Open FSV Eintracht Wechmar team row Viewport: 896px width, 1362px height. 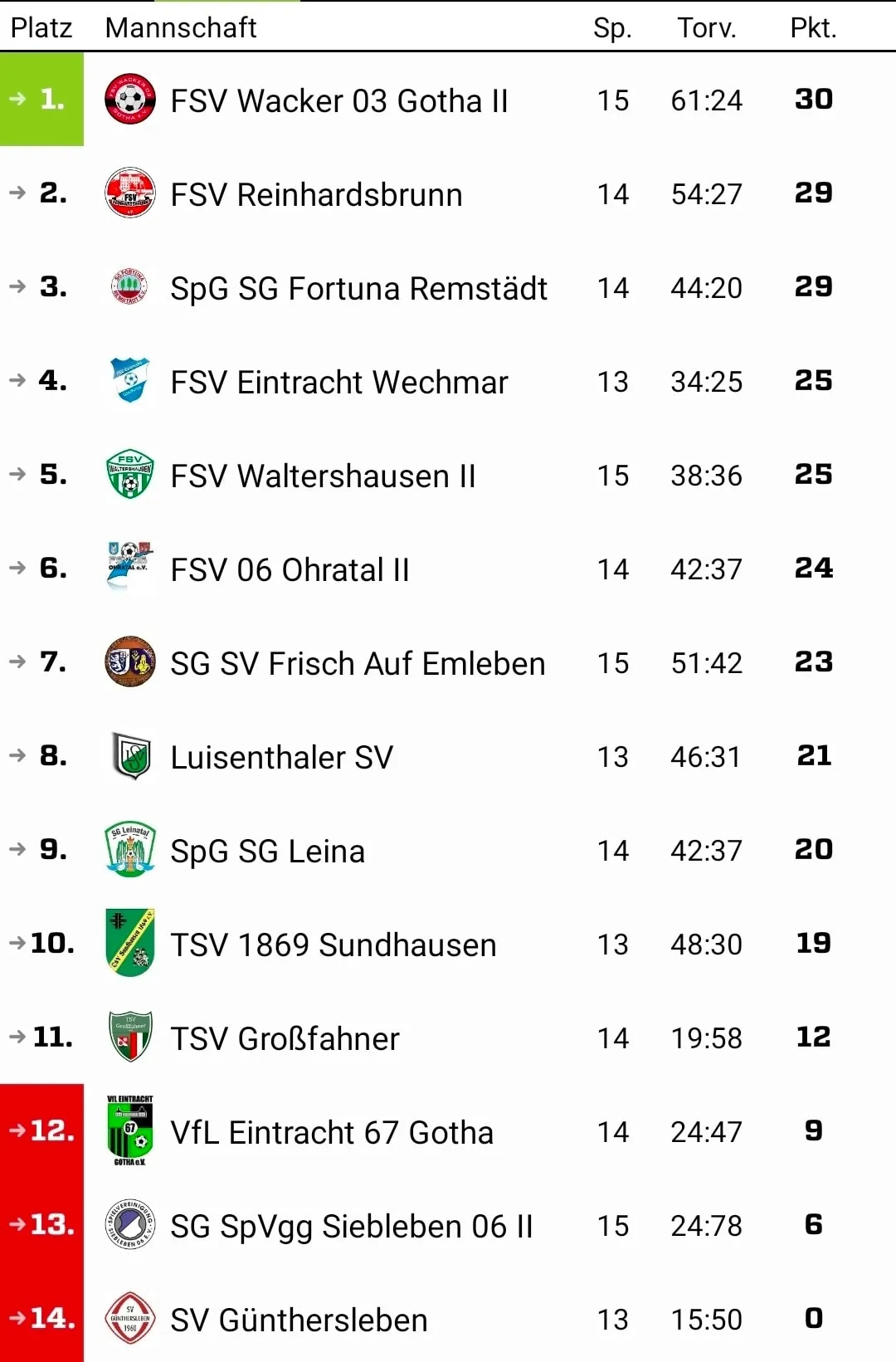pos(338,383)
